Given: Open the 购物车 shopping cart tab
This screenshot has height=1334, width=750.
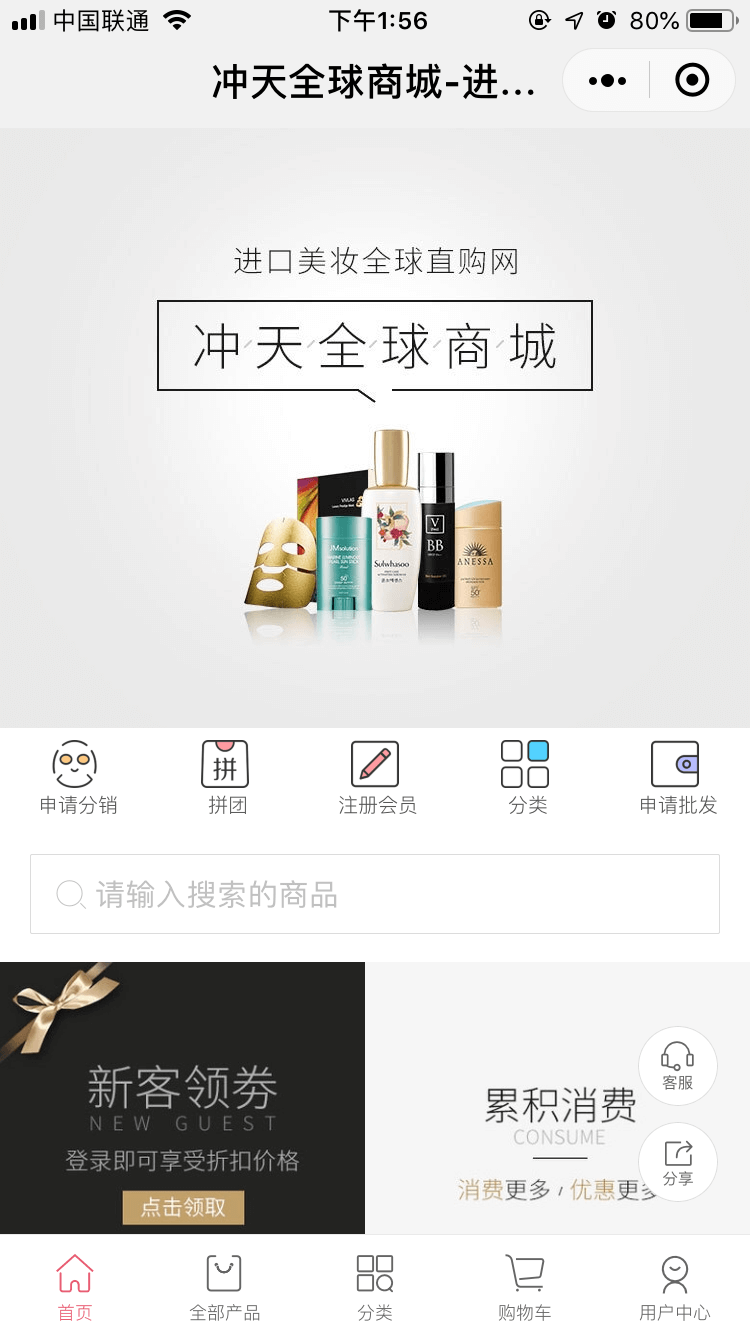Looking at the screenshot, I should pos(524,1286).
